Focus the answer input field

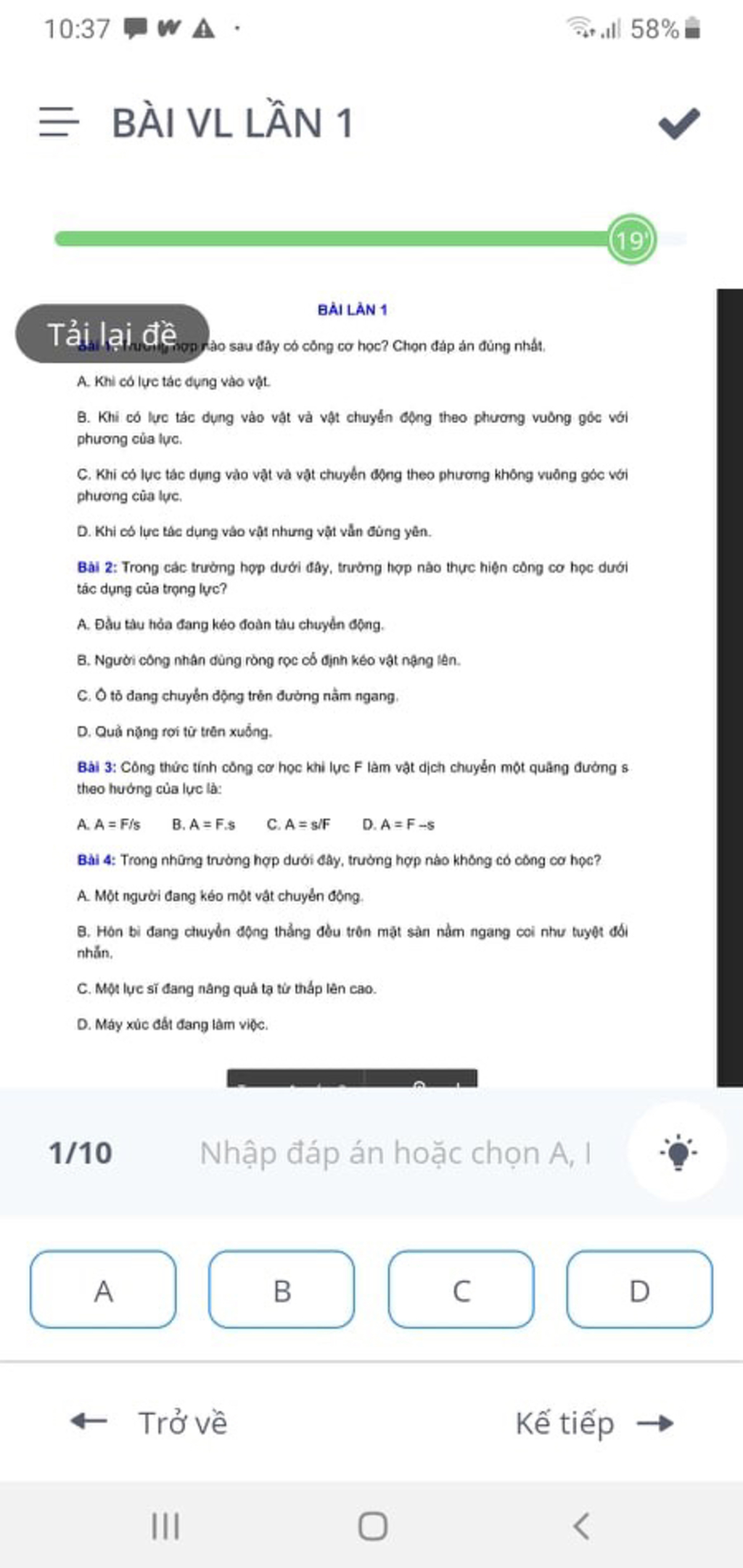[x=395, y=1153]
